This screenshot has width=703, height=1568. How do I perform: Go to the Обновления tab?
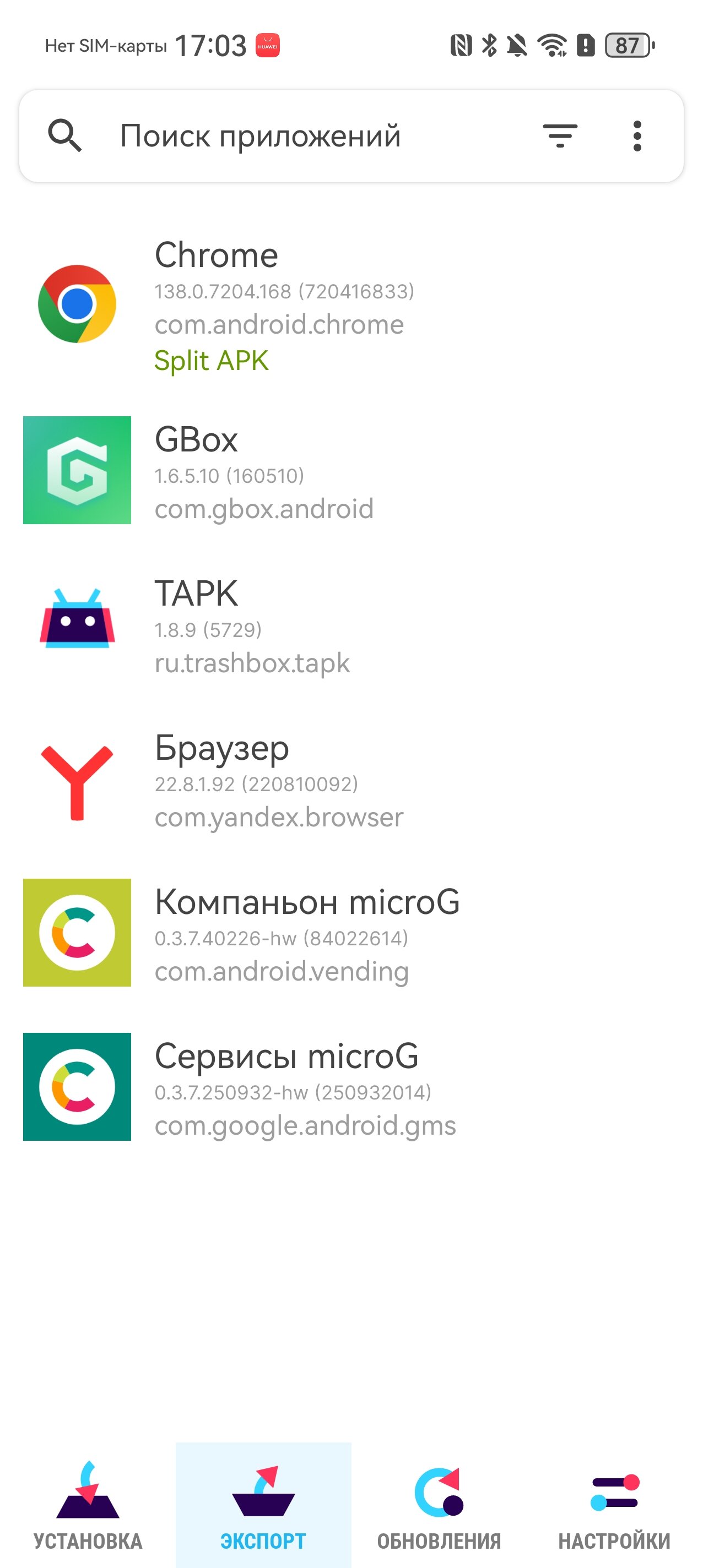click(x=439, y=1505)
